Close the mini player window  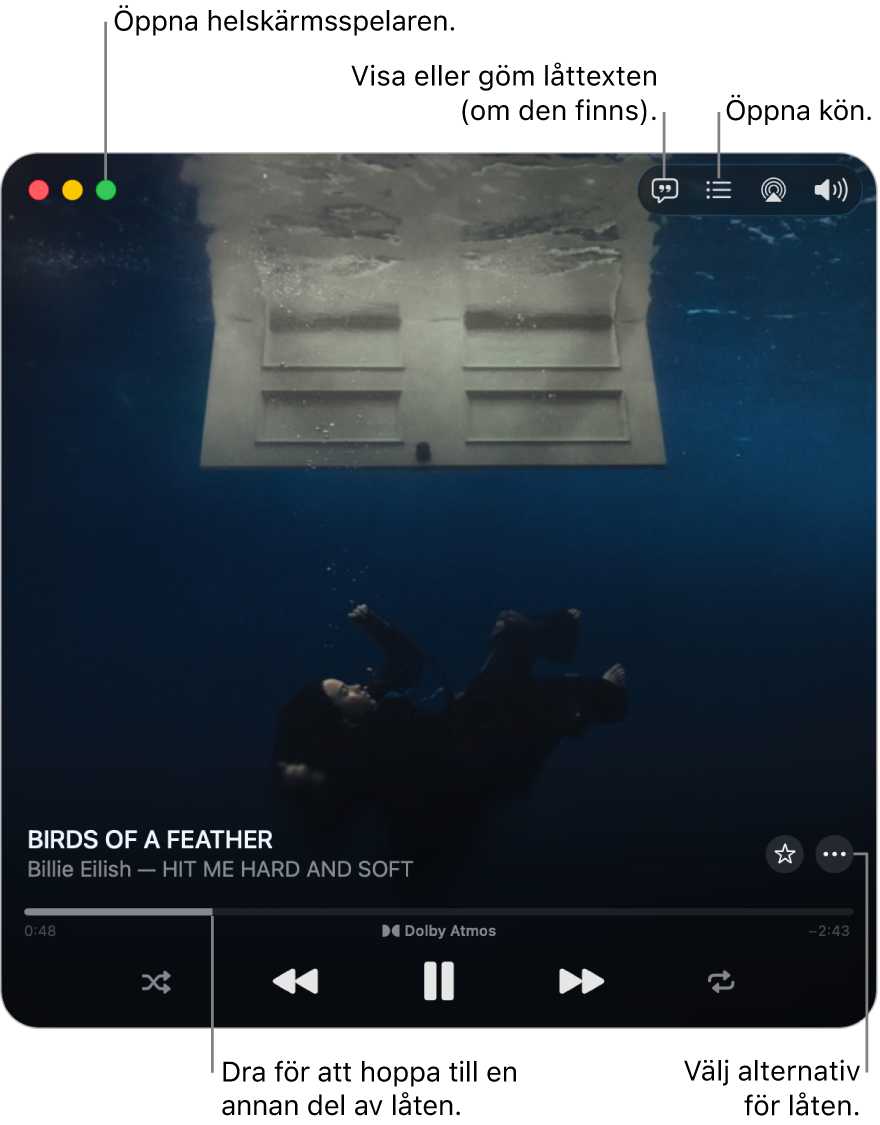click(x=39, y=190)
